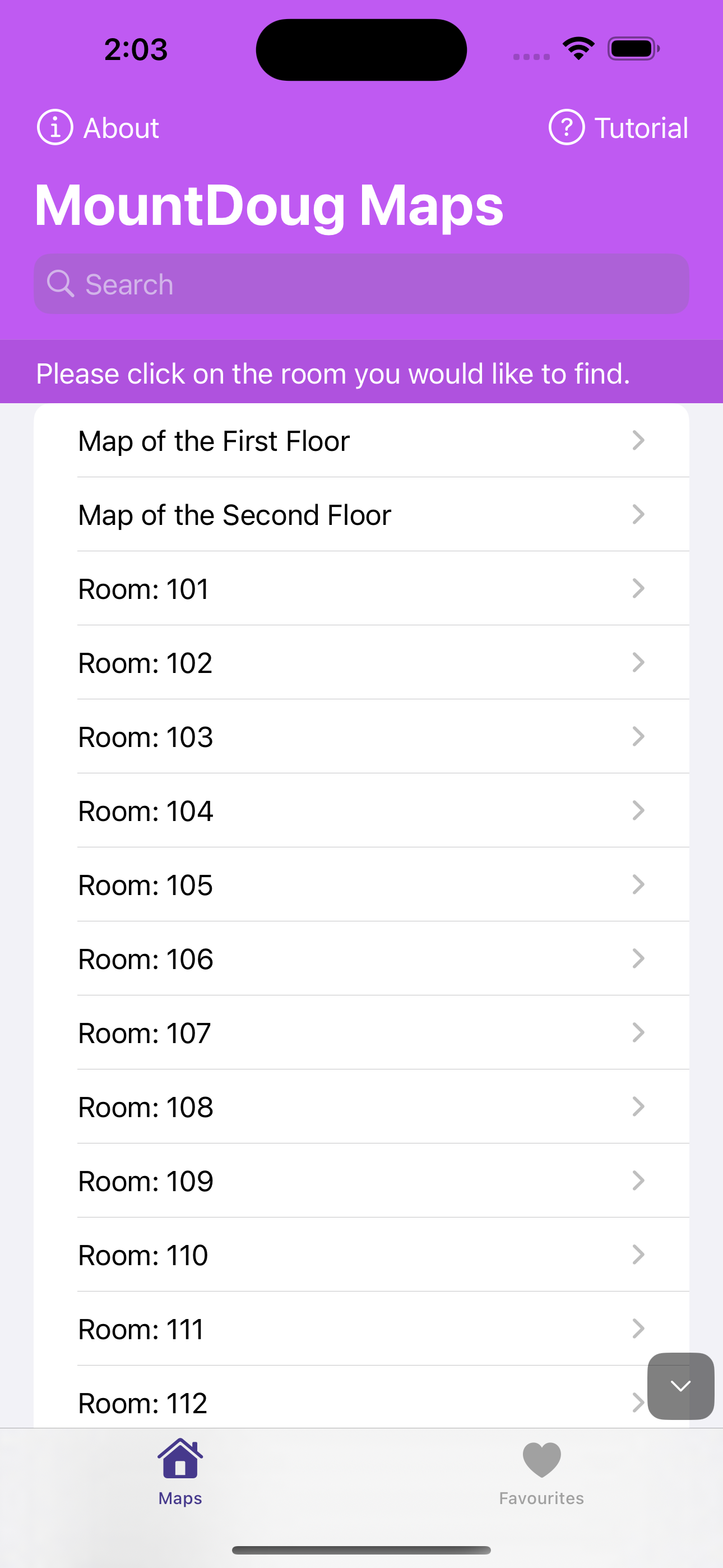Locate Room: 107
Screen dimensions: 723x1568
coord(361,1033)
